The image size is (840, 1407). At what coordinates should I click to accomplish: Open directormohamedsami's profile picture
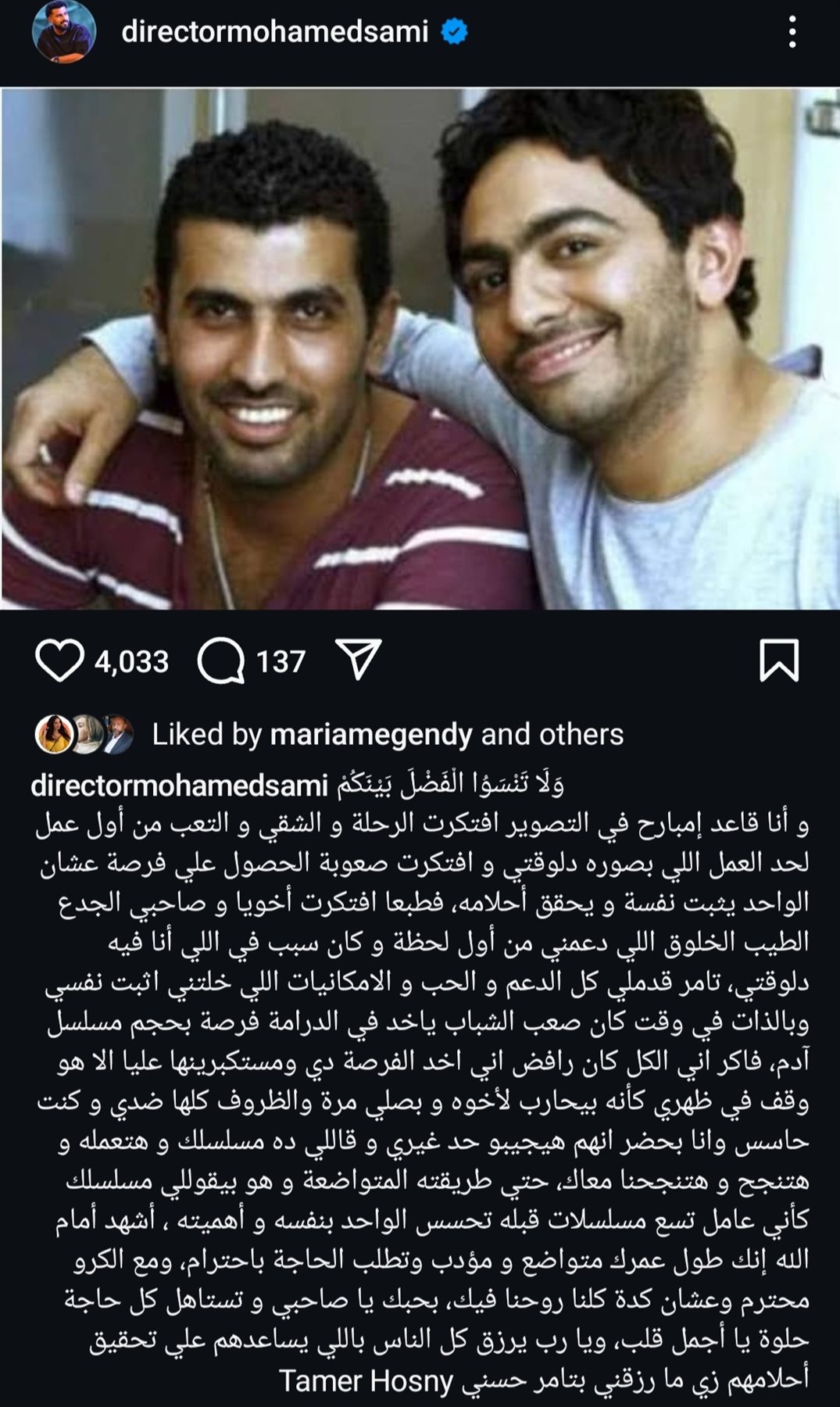click(63, 32)
